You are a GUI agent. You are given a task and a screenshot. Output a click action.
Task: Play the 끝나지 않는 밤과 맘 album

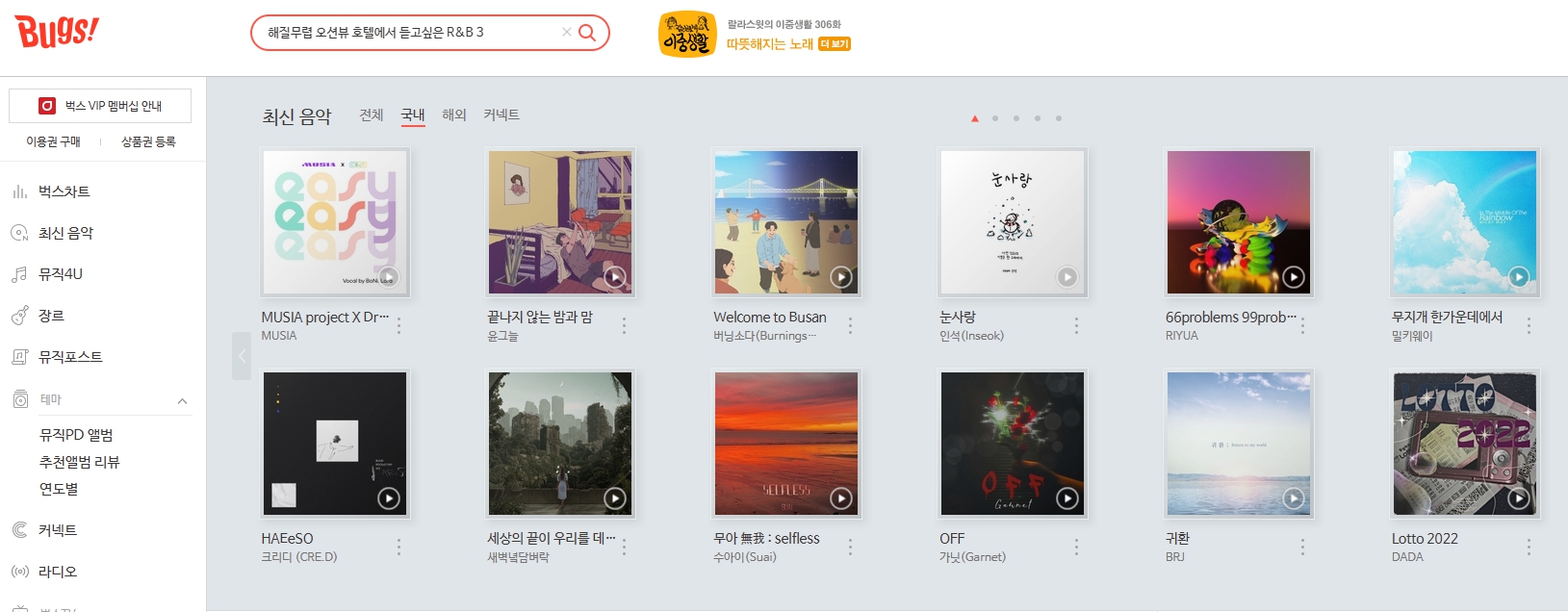615,277
